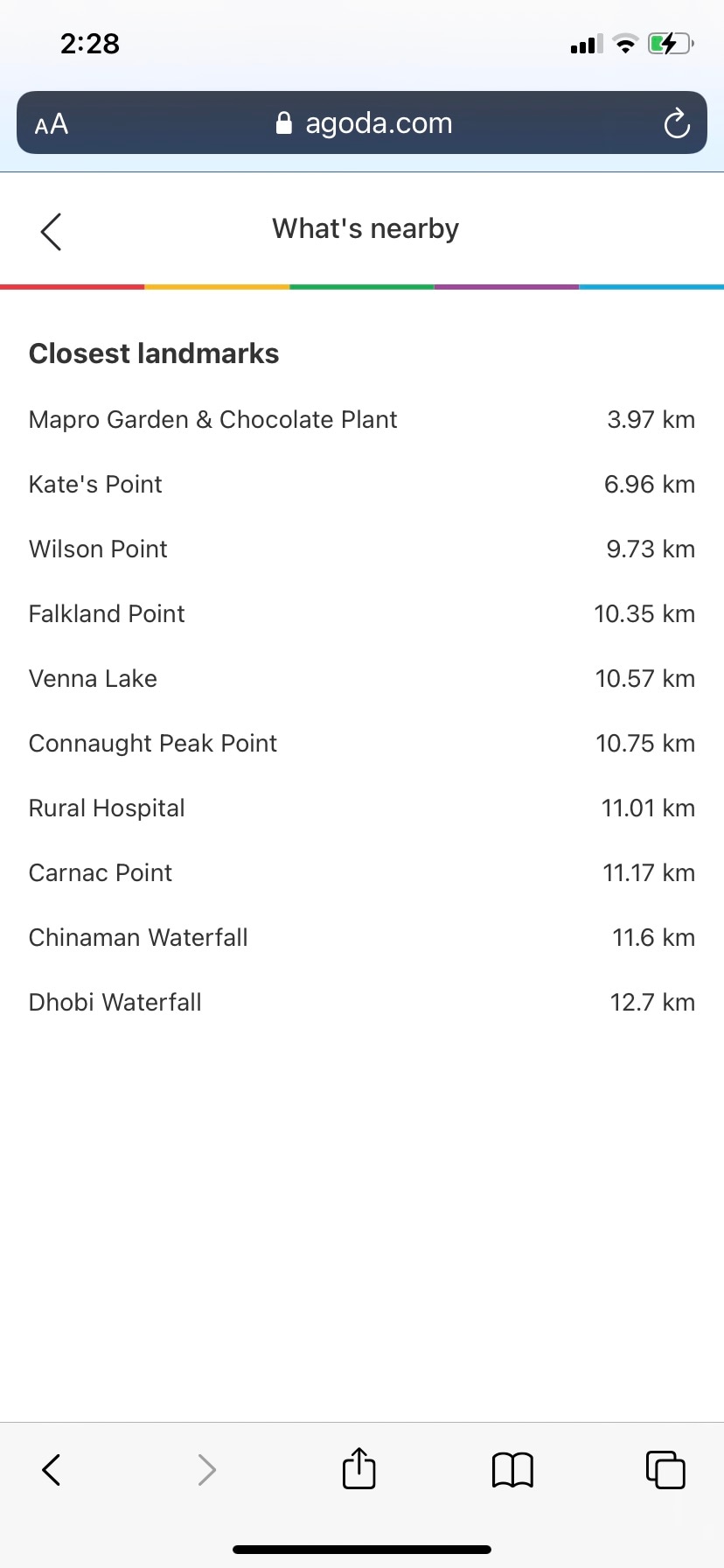
Task: Open the Safari share sheet
Action: [359, 1468]
